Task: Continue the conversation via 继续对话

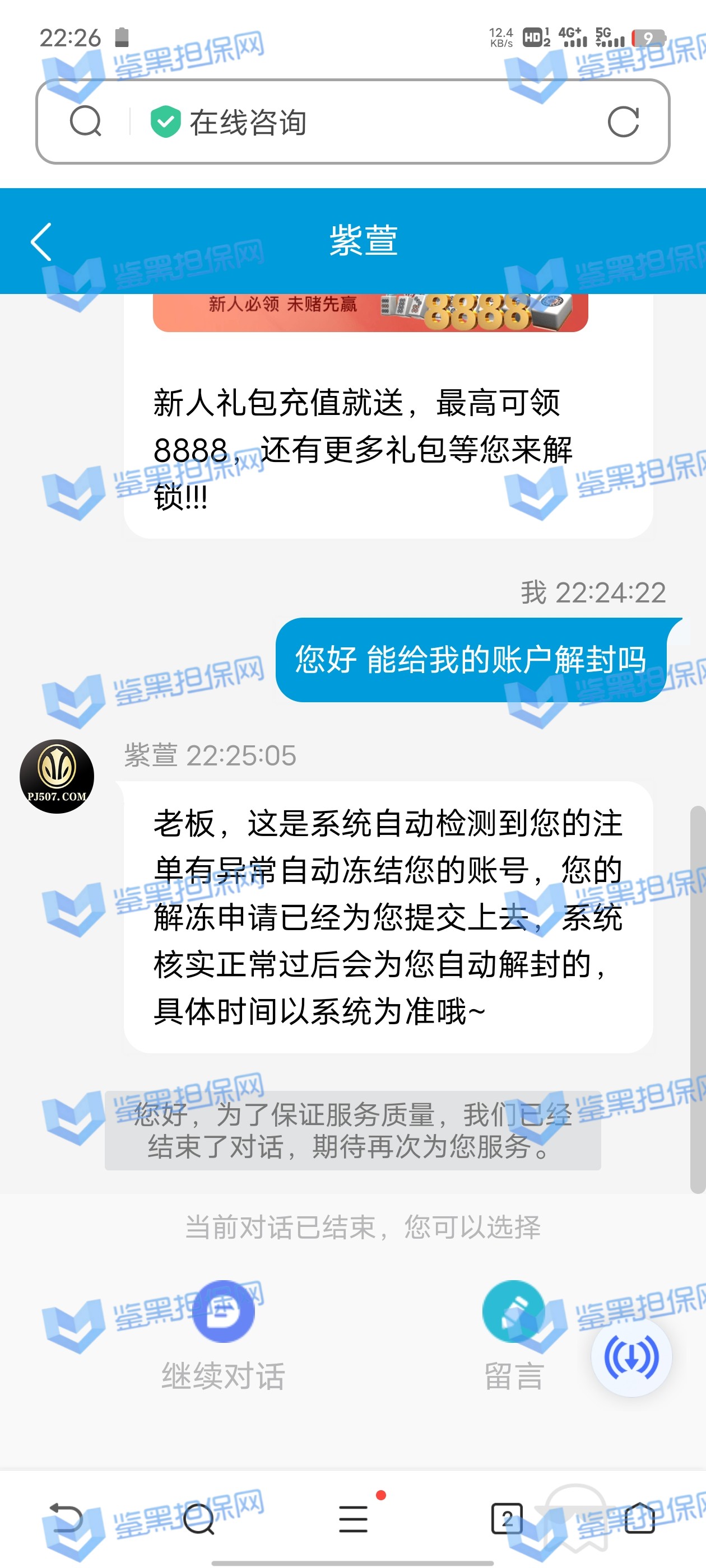Action: [x=223, y=1332]
